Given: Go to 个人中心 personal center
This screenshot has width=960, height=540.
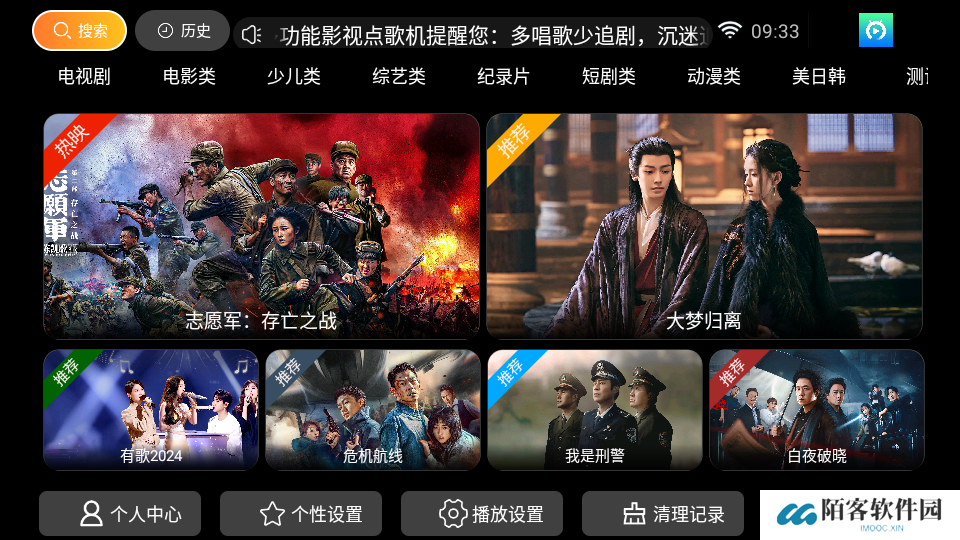Looking at the screenshot, I should [120, 514].
